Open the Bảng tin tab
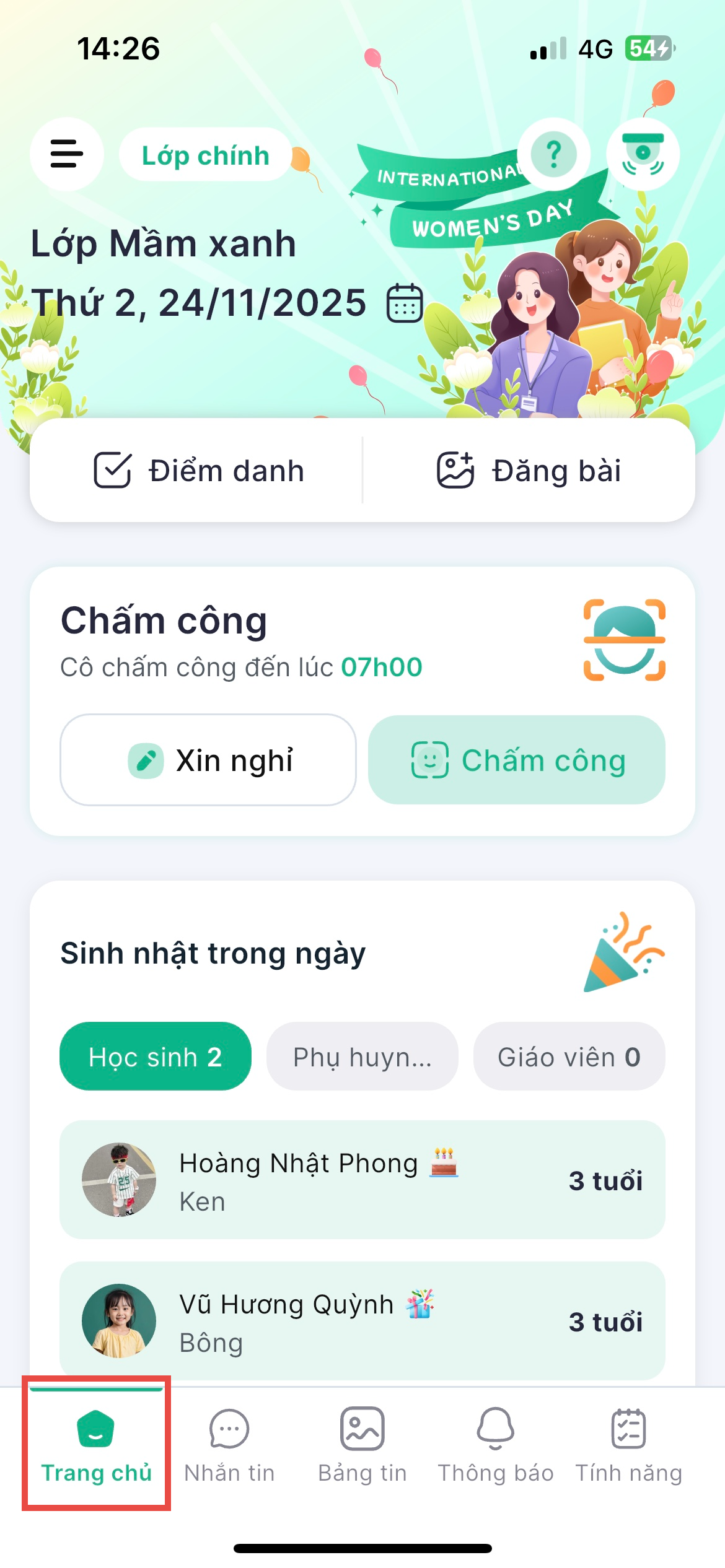This screenshot has height=1568, width=725. tap(362, 1446)
